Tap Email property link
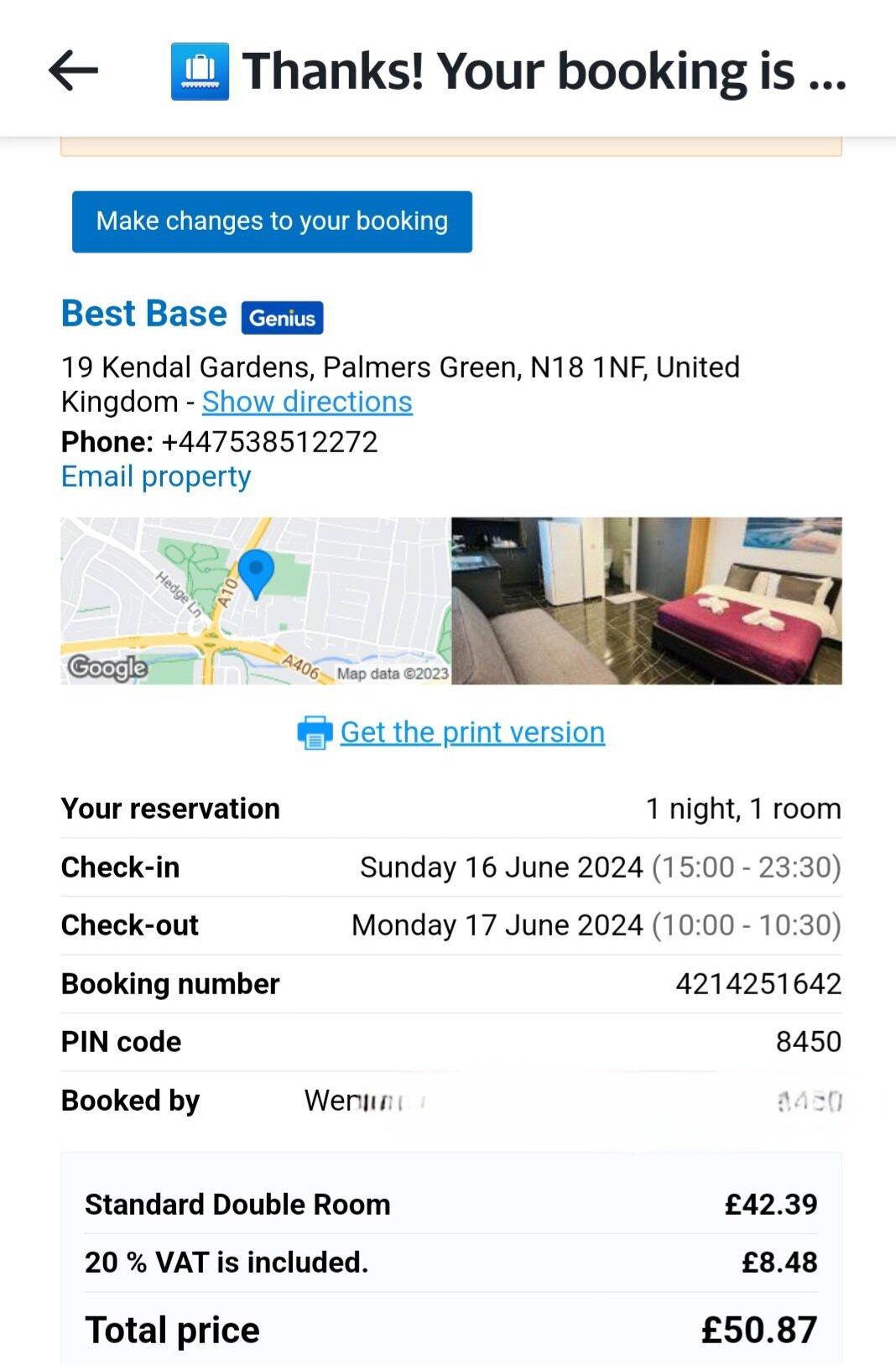The width and height of the screenshot is (896, 1365). [156, 477]
